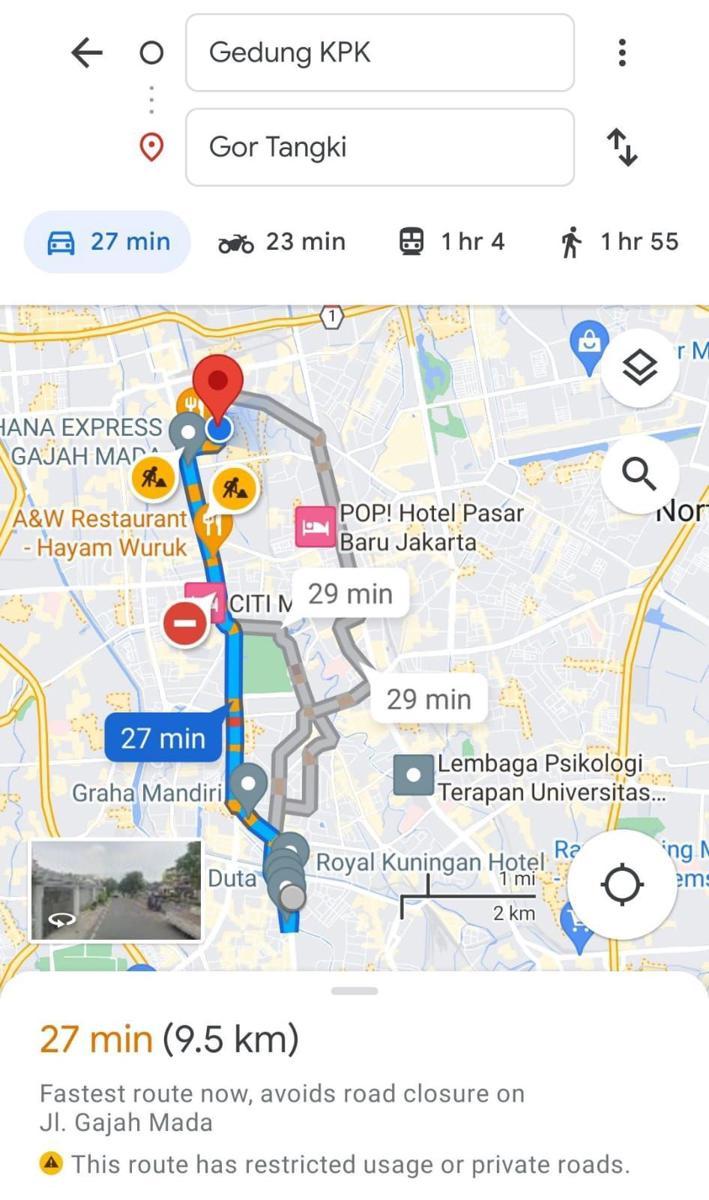
Task: Switch to the transit mode, 1 hr 4
Action: (451, 242)
